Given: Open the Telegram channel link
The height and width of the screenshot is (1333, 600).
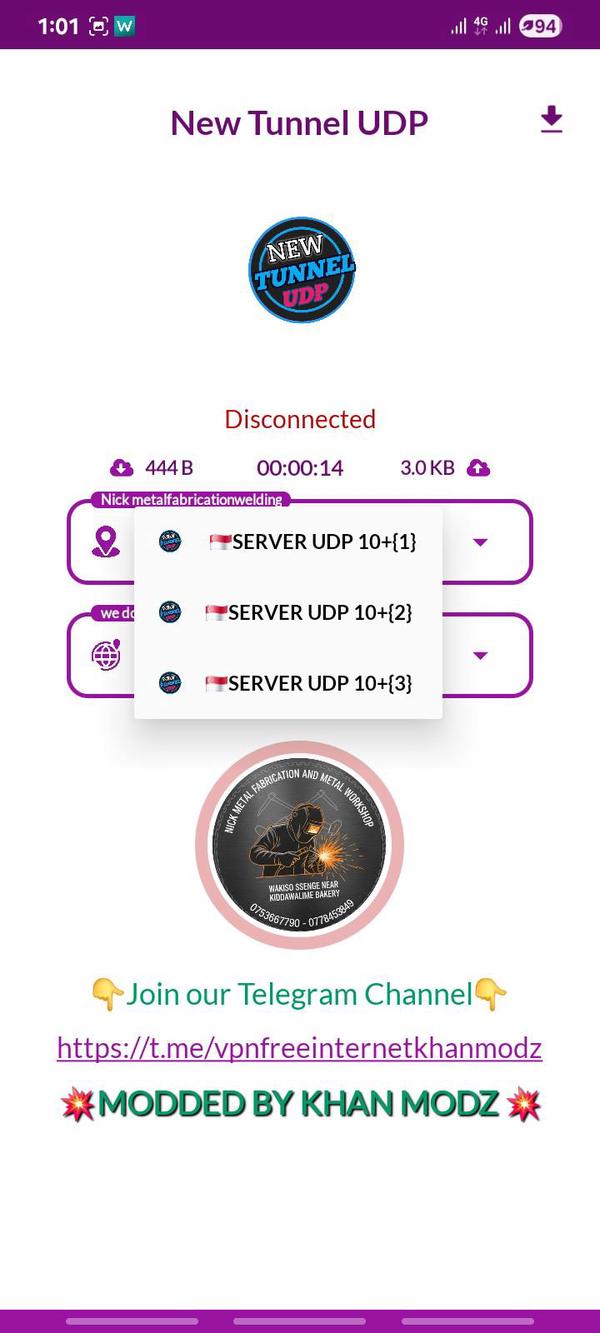Looking at the screenshot, I should pyautogui.click(x=299, y=1048).
